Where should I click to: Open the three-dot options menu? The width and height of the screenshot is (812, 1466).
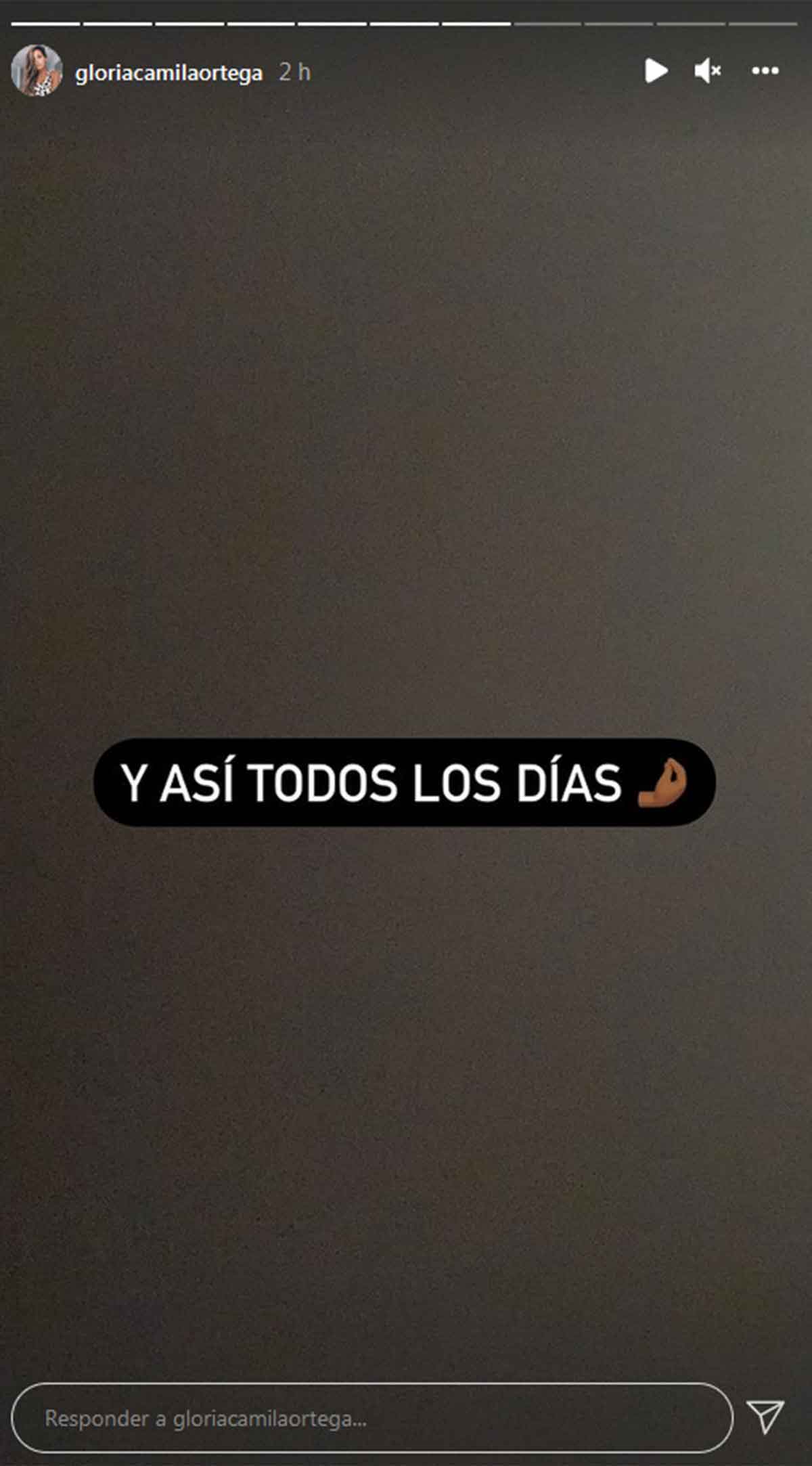point(765,70)
